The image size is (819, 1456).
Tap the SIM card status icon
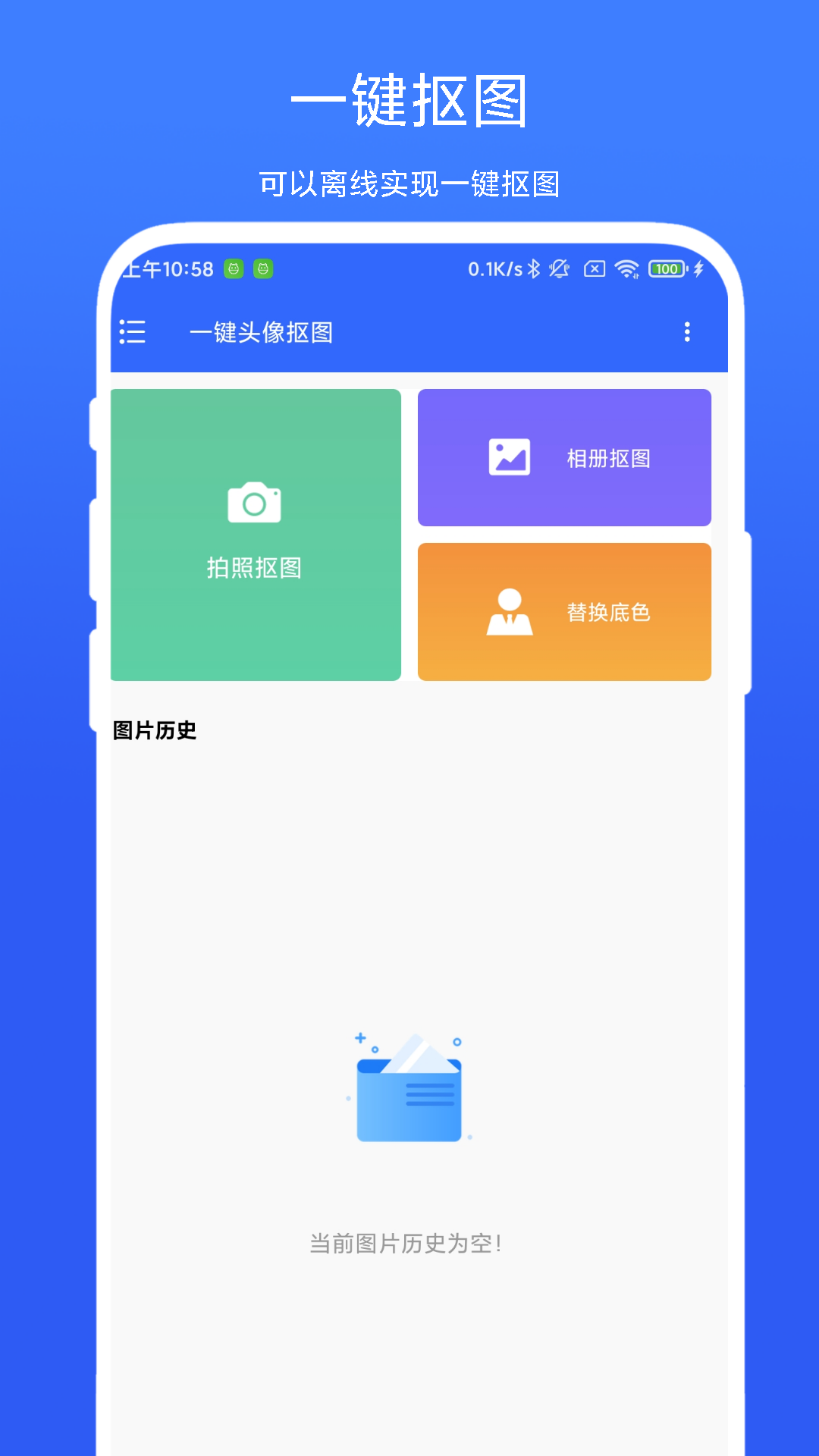click(593, 269)
